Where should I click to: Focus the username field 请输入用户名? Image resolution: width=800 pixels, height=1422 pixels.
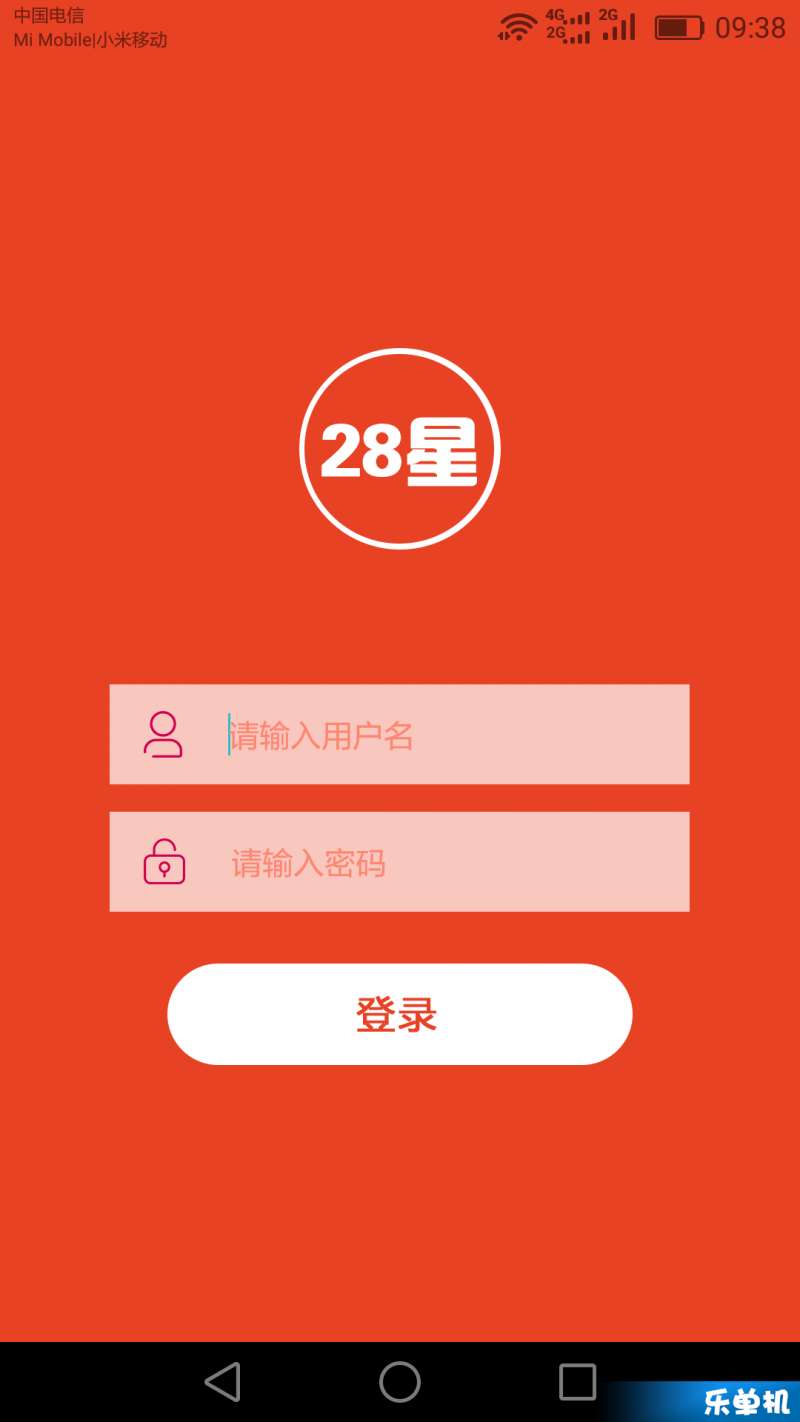(x=440, y=735)
